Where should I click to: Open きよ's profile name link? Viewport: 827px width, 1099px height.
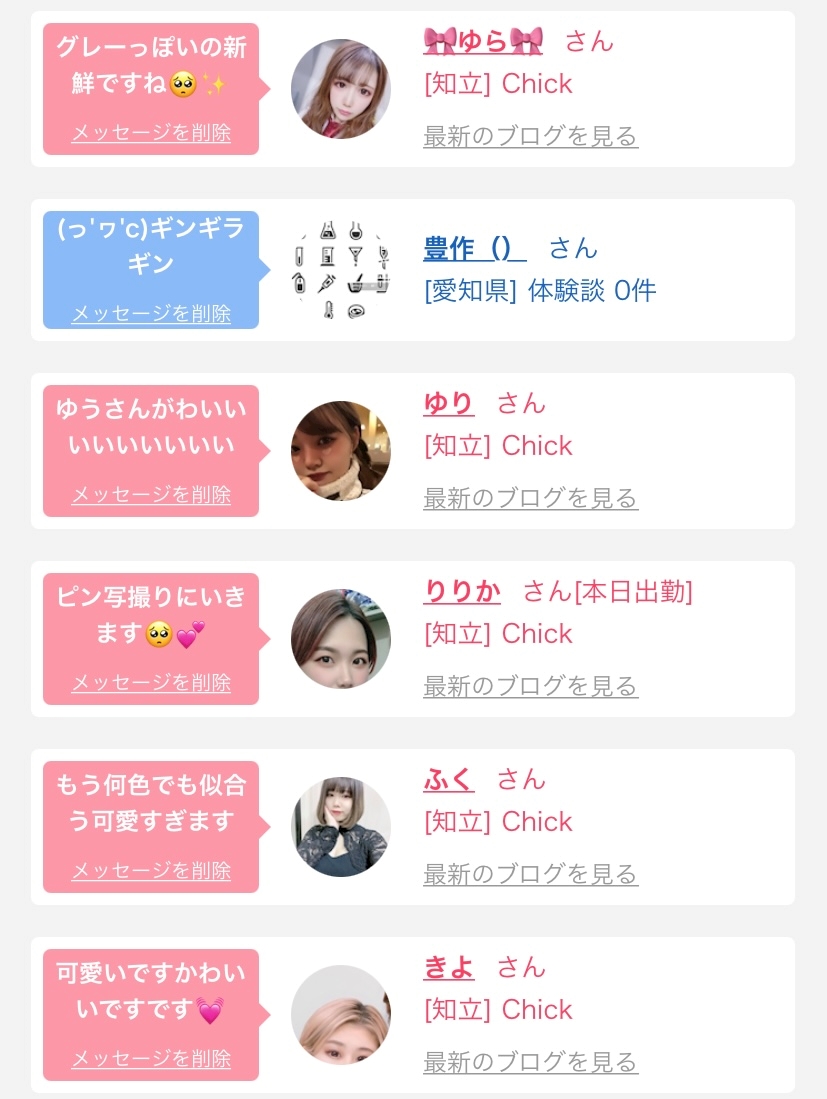pyautogui.click(x=449, y=967)
